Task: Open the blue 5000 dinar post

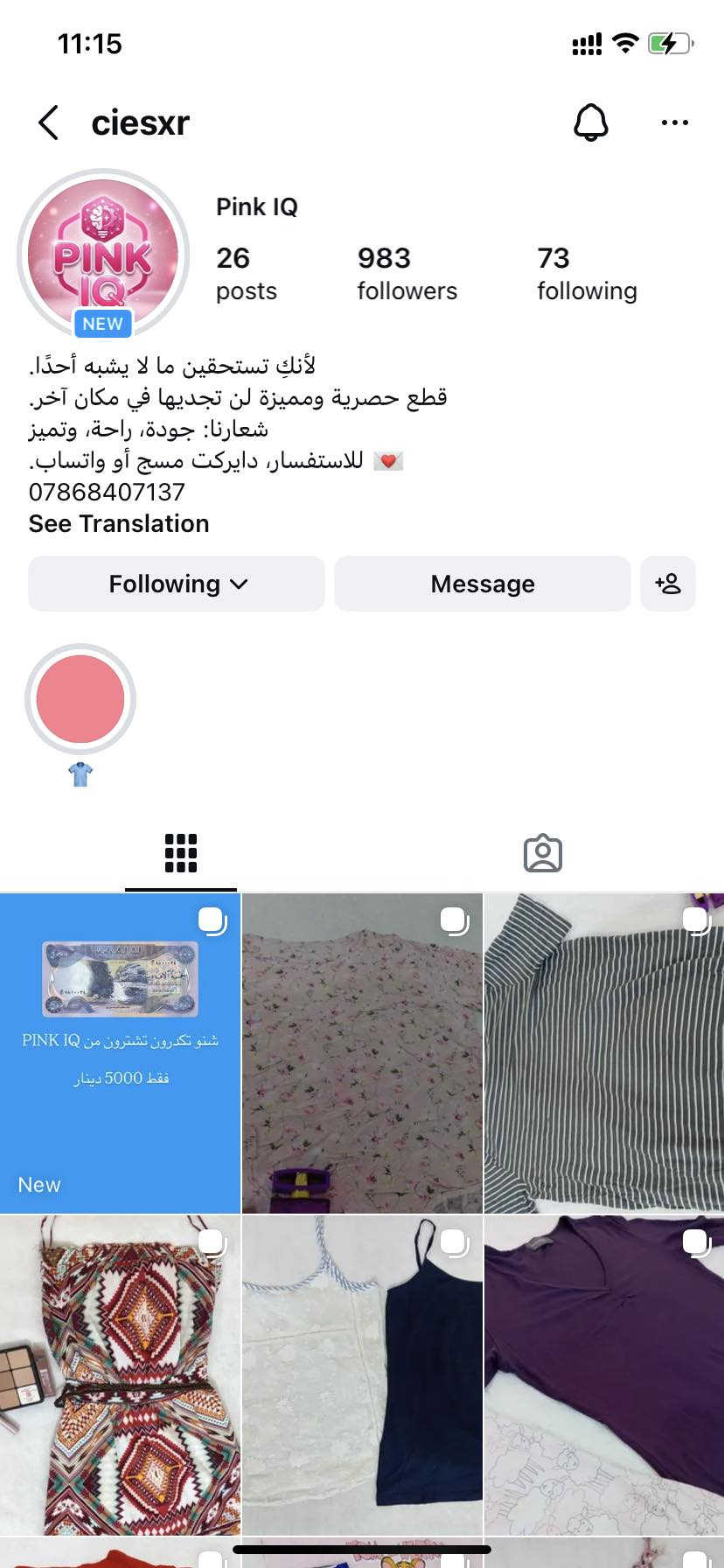Action: point(120,1053)
